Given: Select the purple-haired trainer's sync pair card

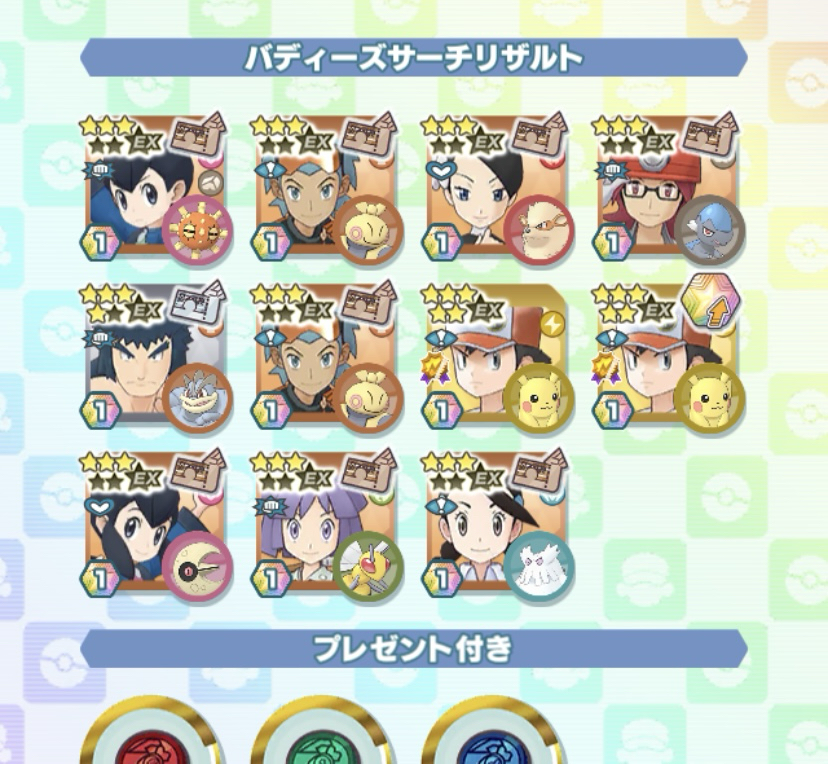Looking at the screenshot, I should pyautogui.click(x=326, y=525).
